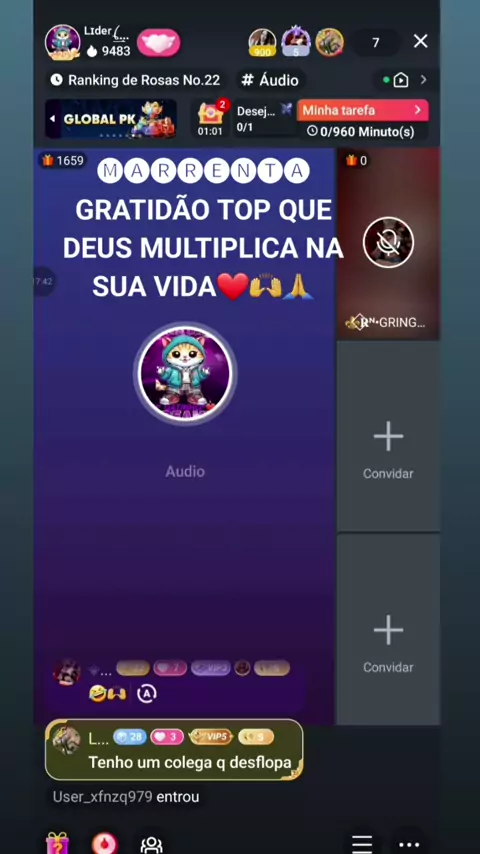
Task: Open the guests icon in the bottom bar
Action: pos(151,844)
